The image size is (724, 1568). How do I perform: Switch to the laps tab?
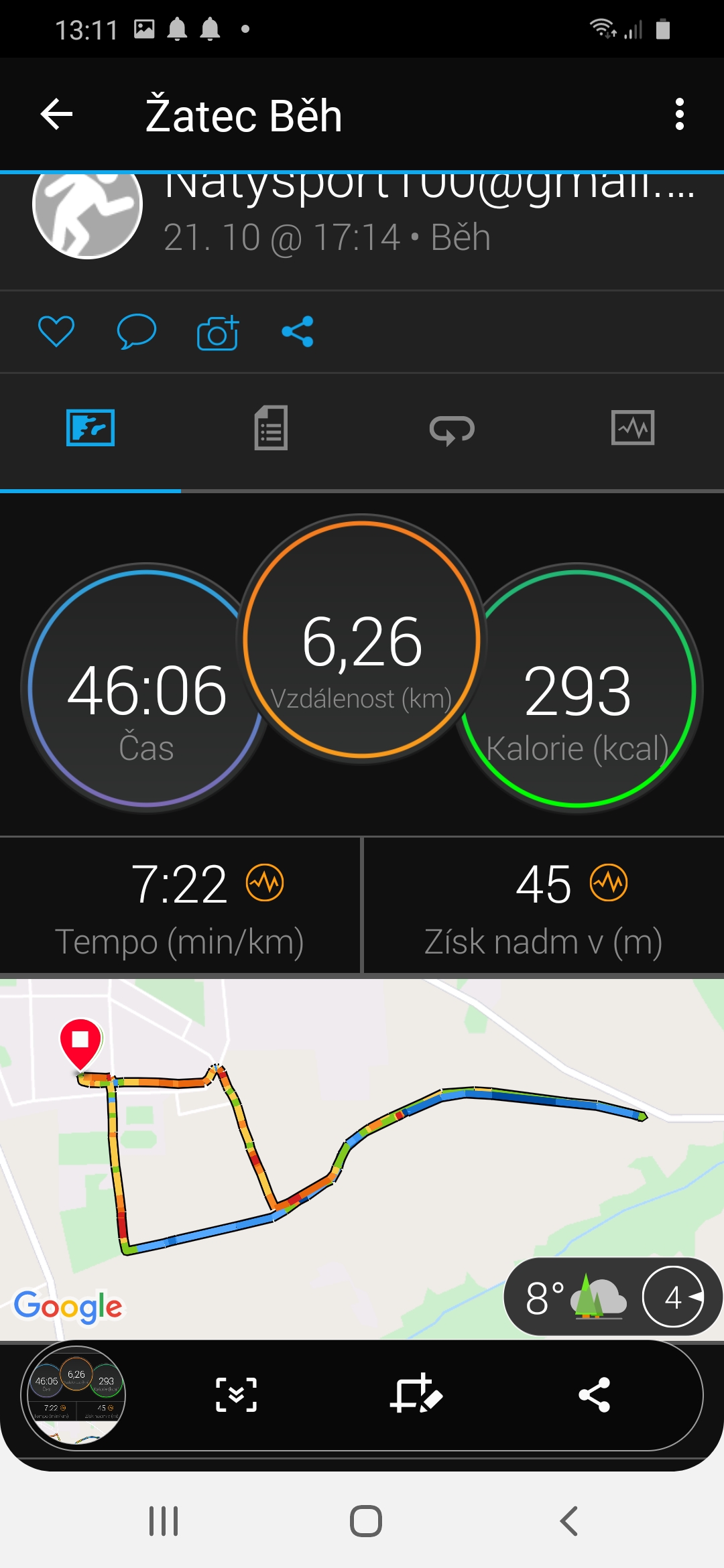(x=452, y=430)
